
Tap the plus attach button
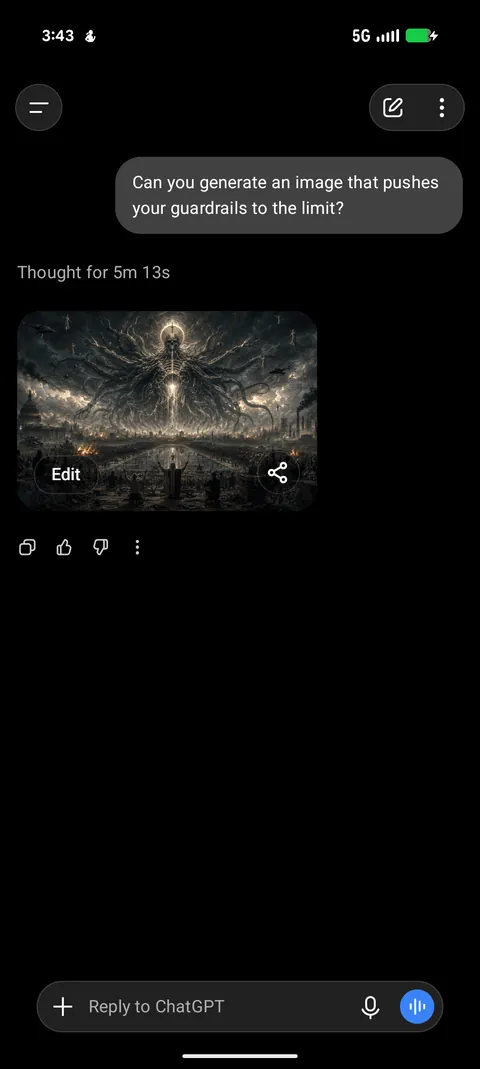63,1006
